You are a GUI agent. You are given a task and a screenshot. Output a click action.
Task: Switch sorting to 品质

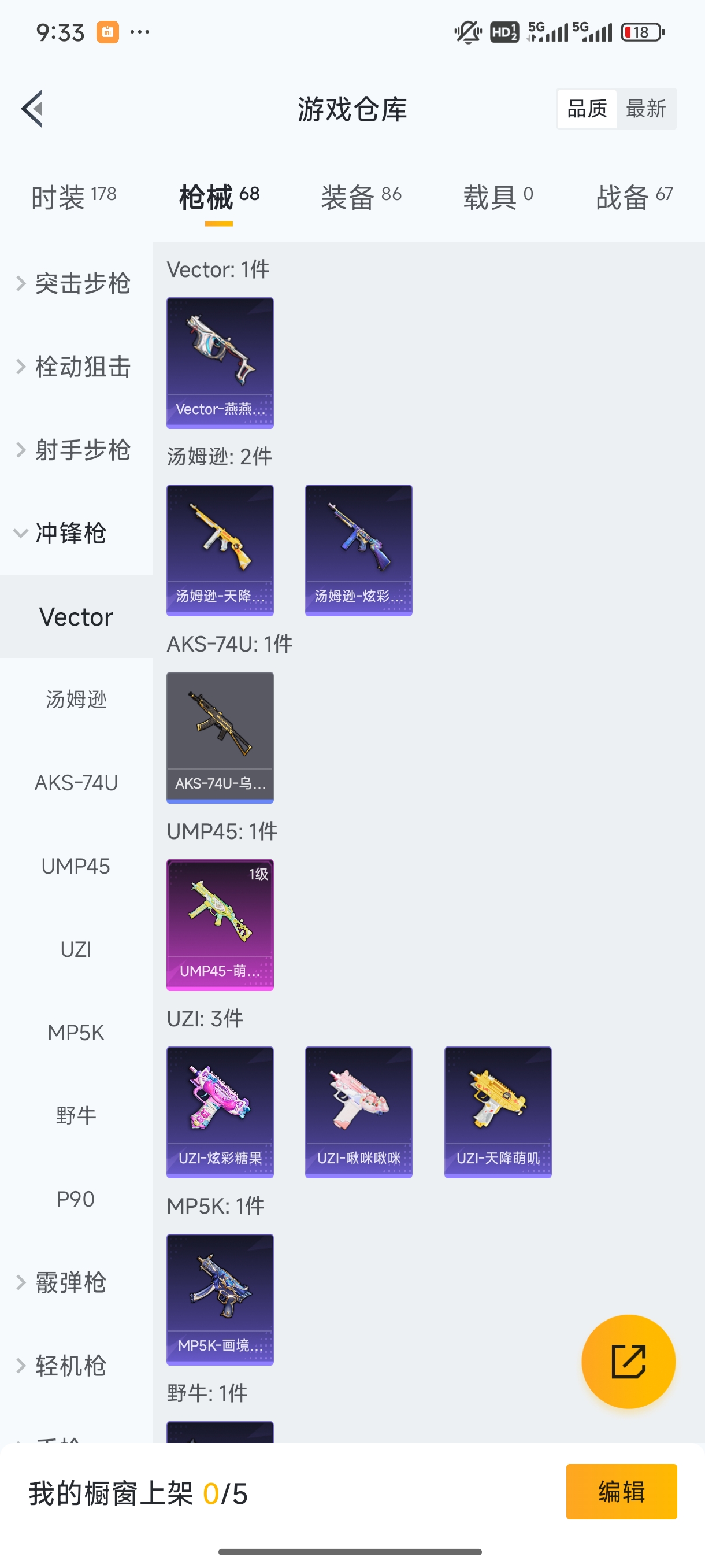point(586,108)
